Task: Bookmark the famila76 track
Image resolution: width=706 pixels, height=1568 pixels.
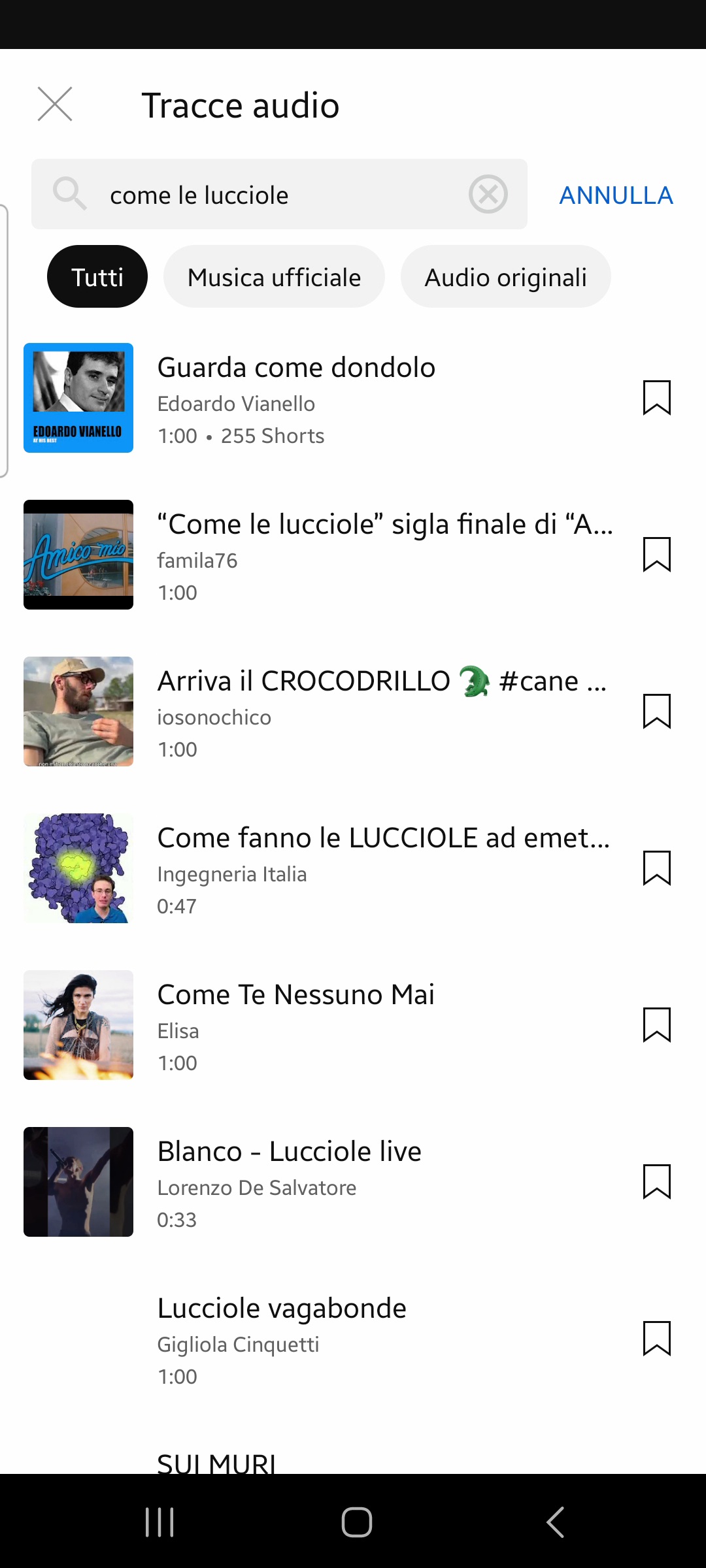Action: [656, 555]
